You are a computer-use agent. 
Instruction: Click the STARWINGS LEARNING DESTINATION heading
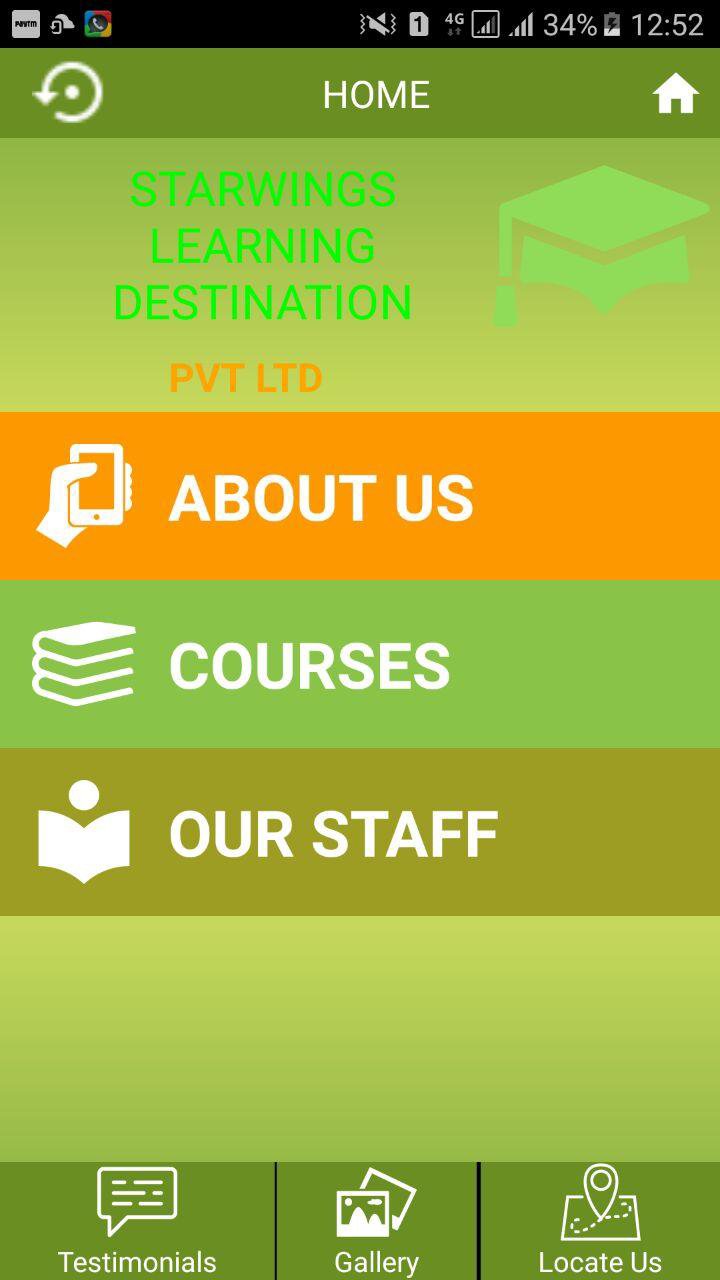click(261, 245)
